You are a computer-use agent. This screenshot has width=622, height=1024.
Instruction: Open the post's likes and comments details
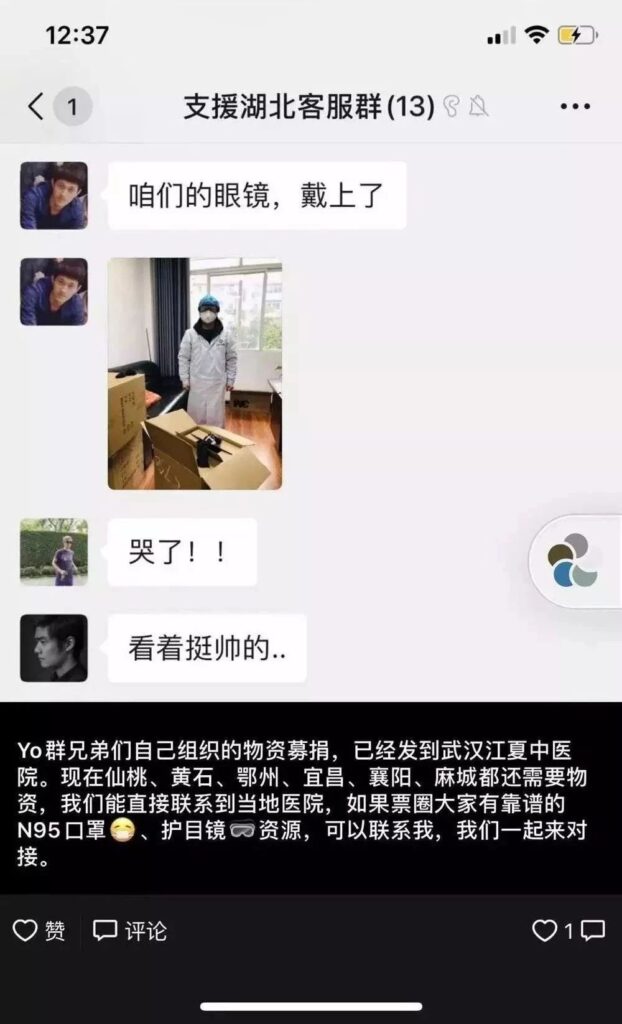(567, 931)
